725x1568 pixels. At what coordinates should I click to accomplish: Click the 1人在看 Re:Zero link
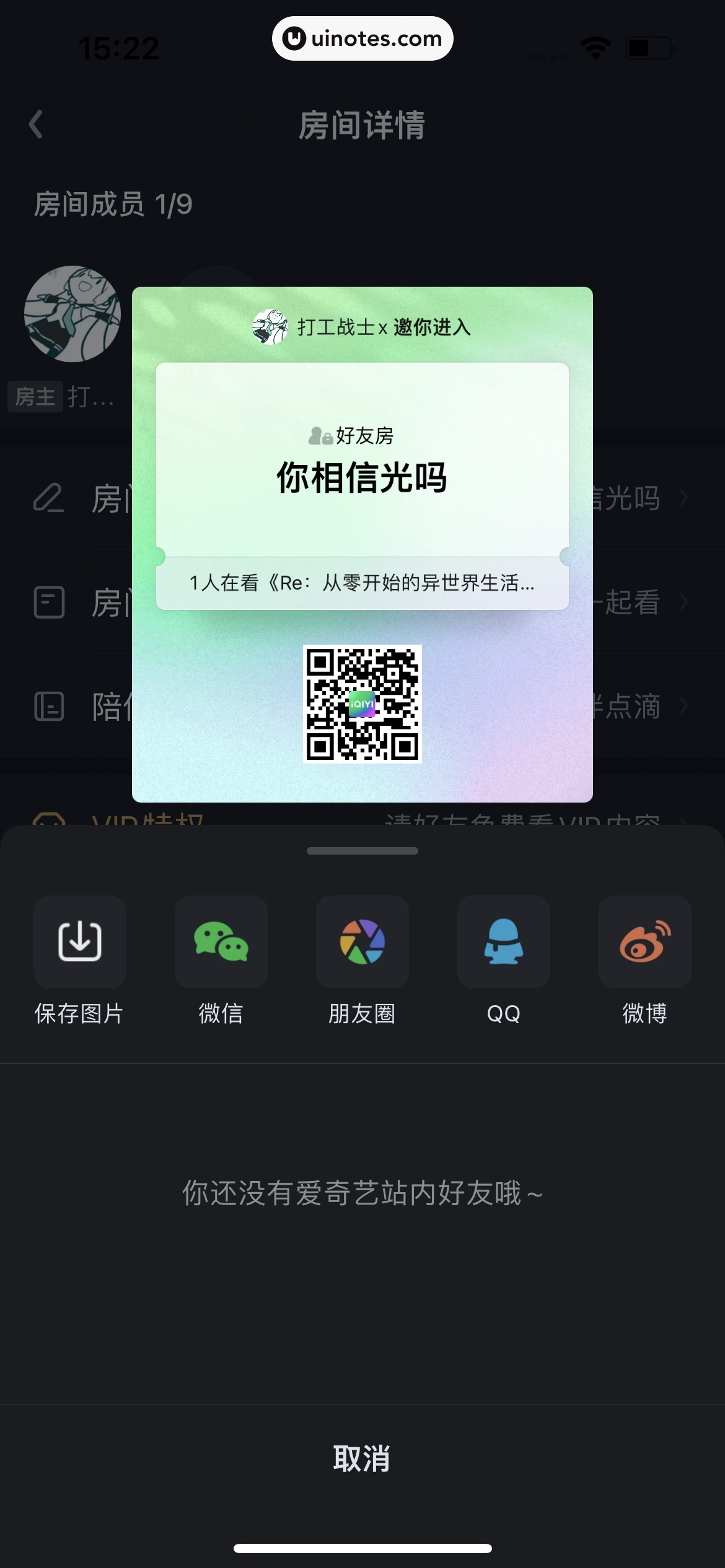tap(362, 583)
